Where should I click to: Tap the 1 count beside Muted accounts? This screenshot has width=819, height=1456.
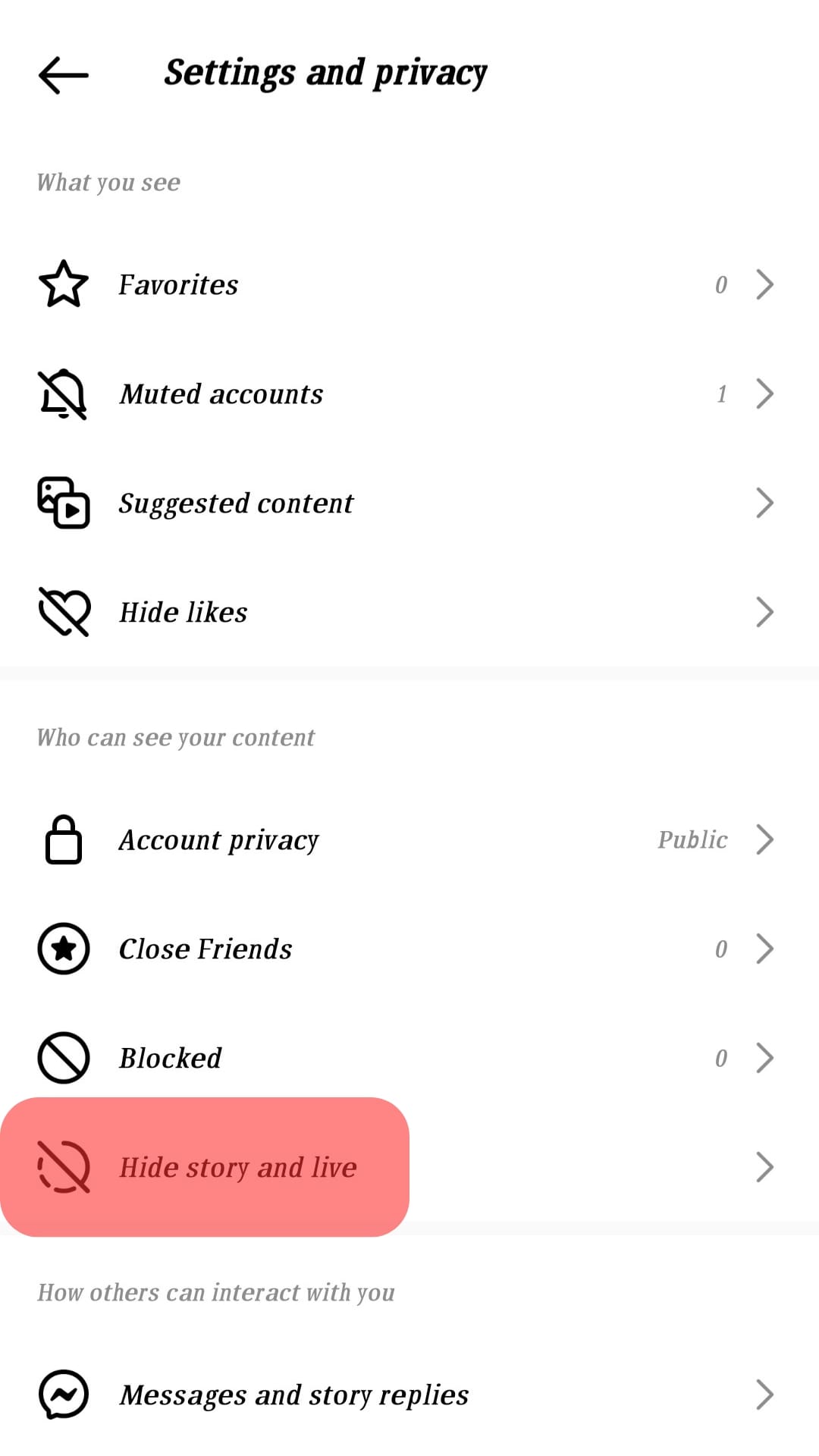coord(722,394)
